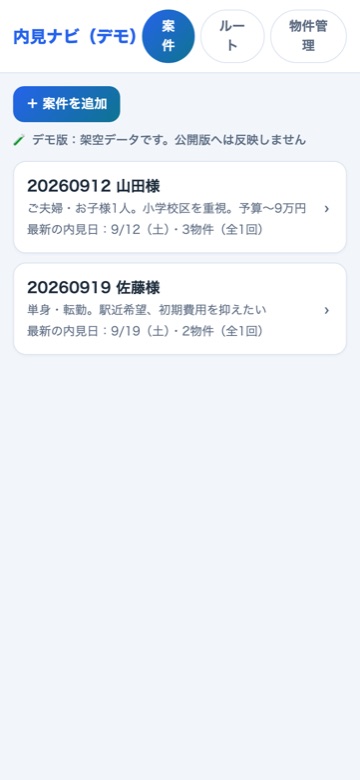Viewport: 360px width, 780px height.
Task: Go to the 物件管理 tab
Action: tap(308, 36)
